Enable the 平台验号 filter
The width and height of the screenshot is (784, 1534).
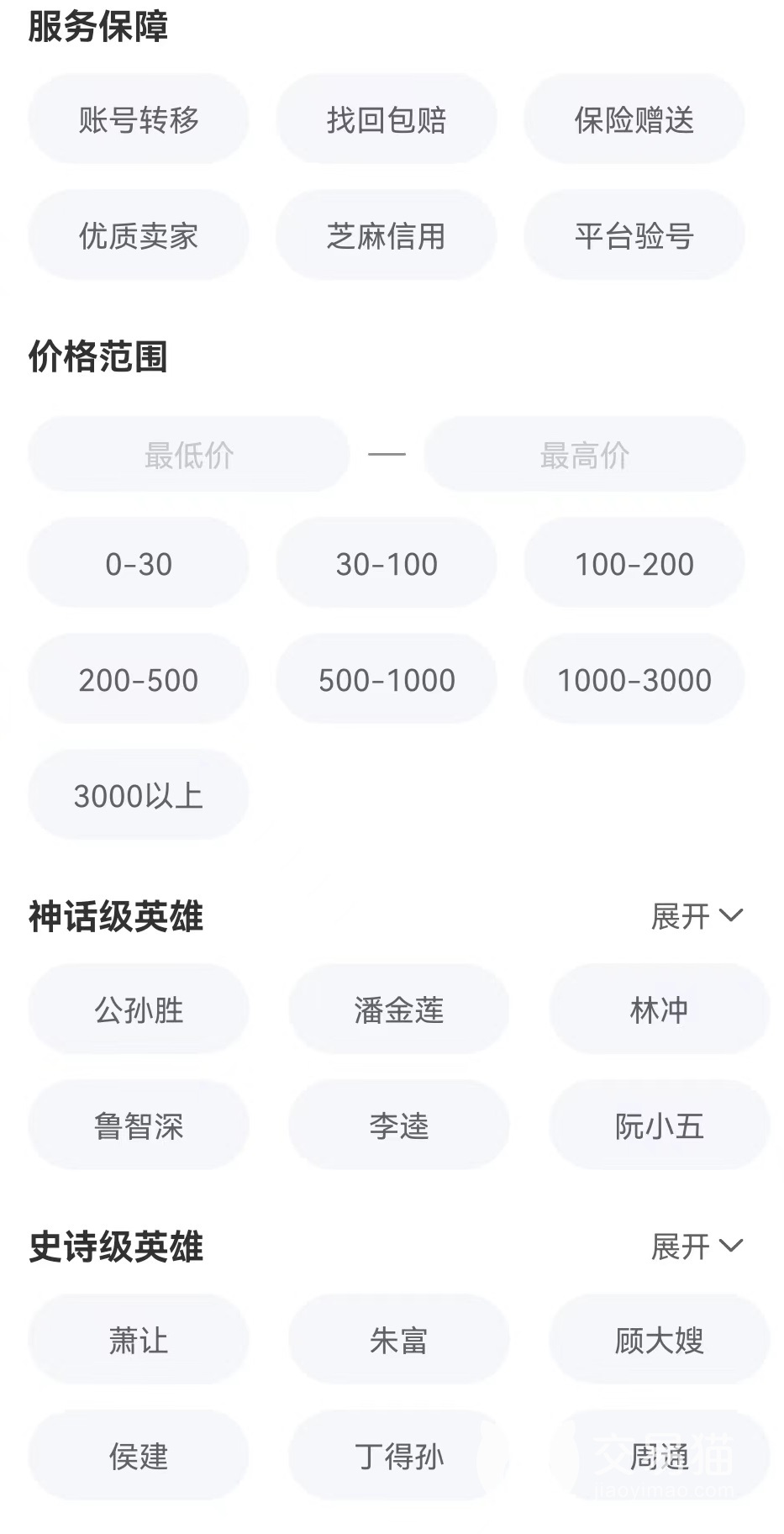click(x=634, y=235)
